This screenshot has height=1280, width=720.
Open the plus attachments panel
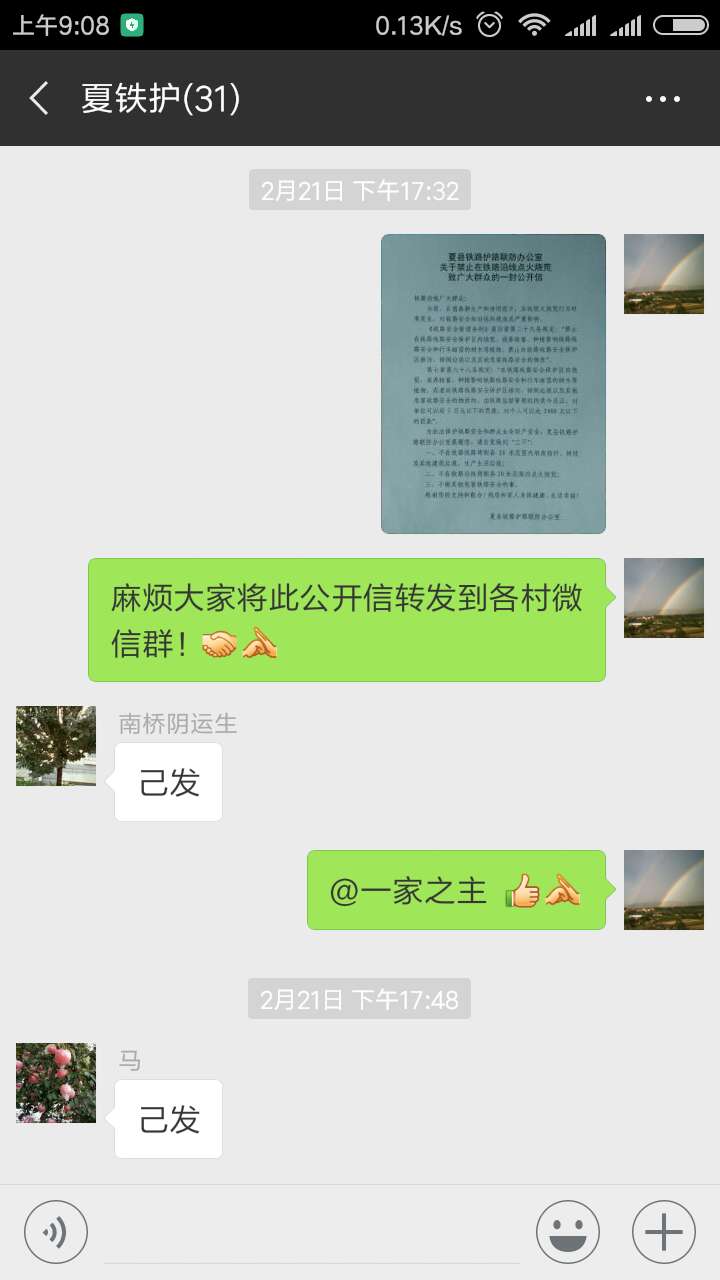(664, 1232)
